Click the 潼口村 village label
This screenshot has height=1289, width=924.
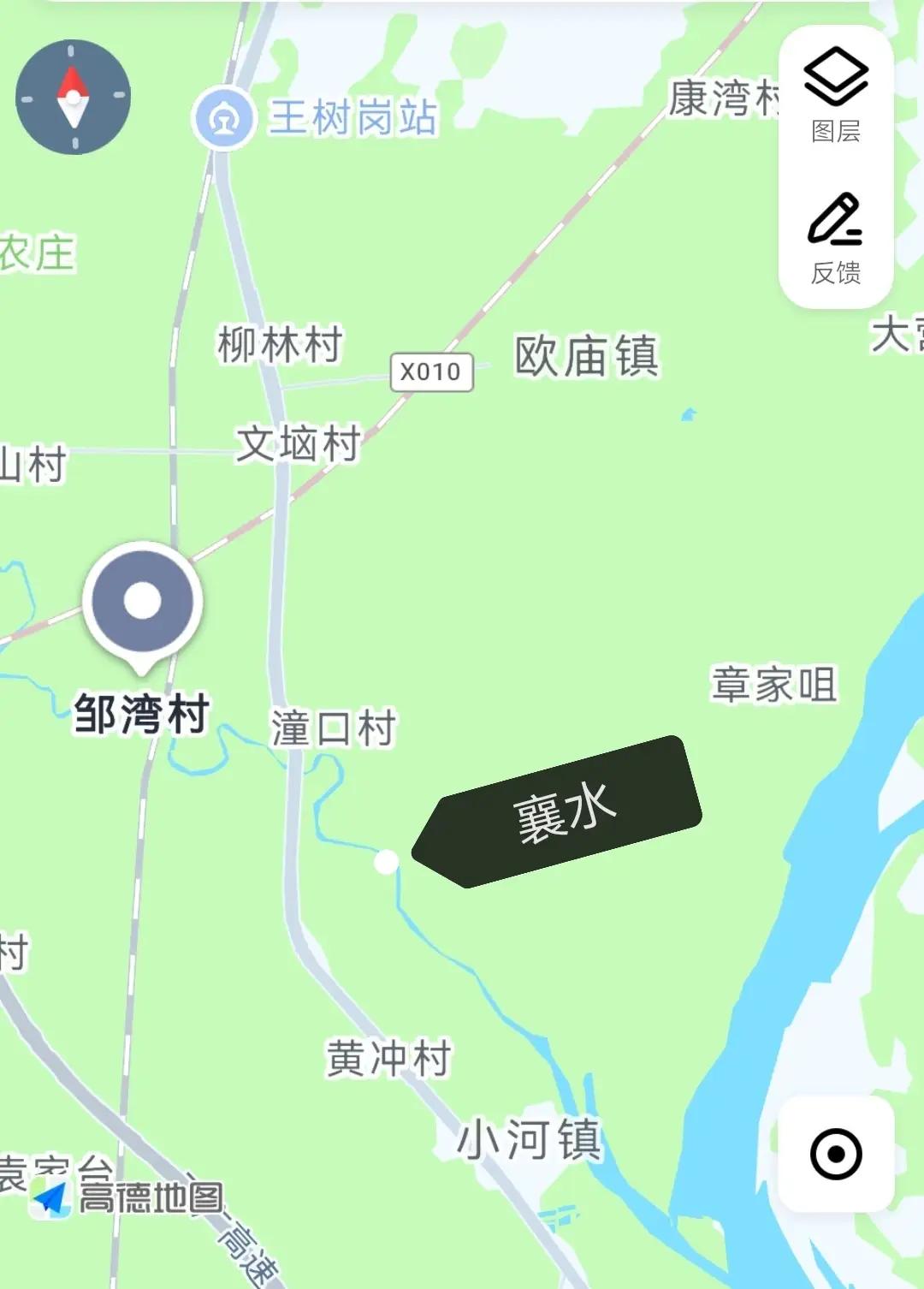(x=334, y=728)
